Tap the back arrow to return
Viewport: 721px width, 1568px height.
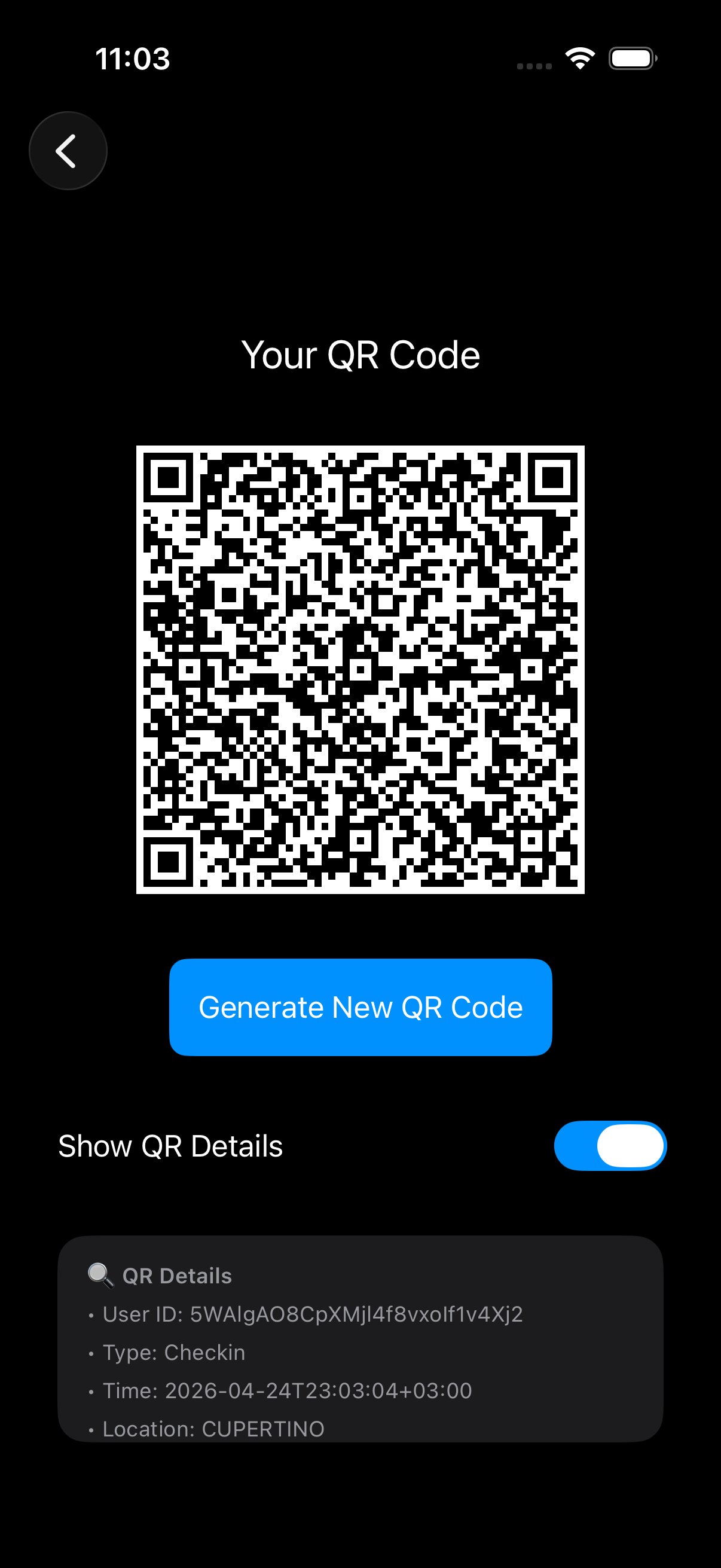tap(68, 150)
